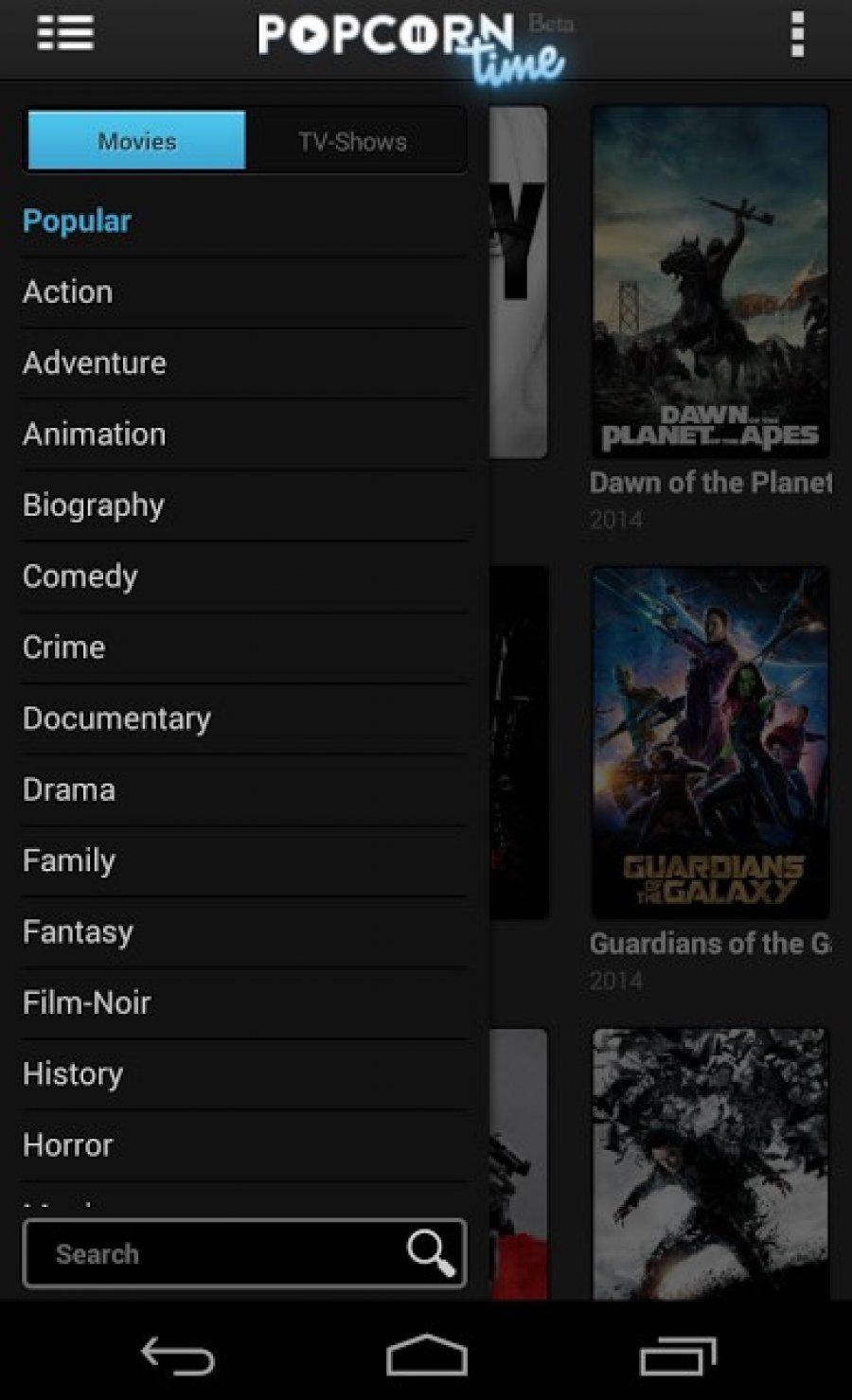852x1400 pixels.
Task: Tap the drawer menu icon
Action: point(65,34)
